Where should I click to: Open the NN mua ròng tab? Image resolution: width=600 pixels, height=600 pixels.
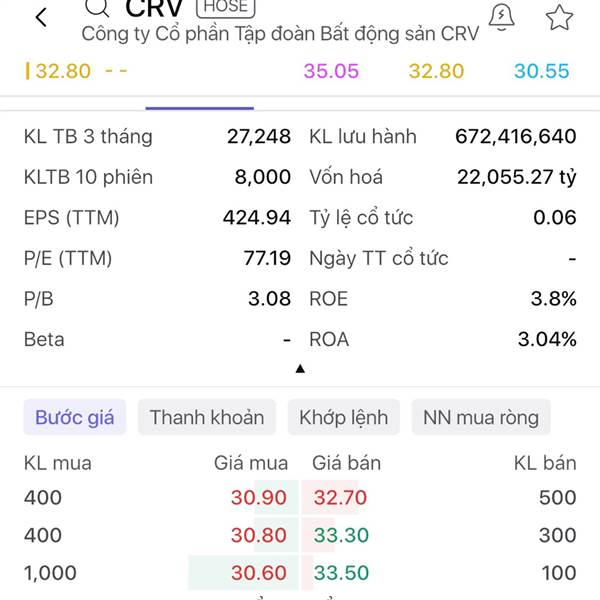click(481, 418)
